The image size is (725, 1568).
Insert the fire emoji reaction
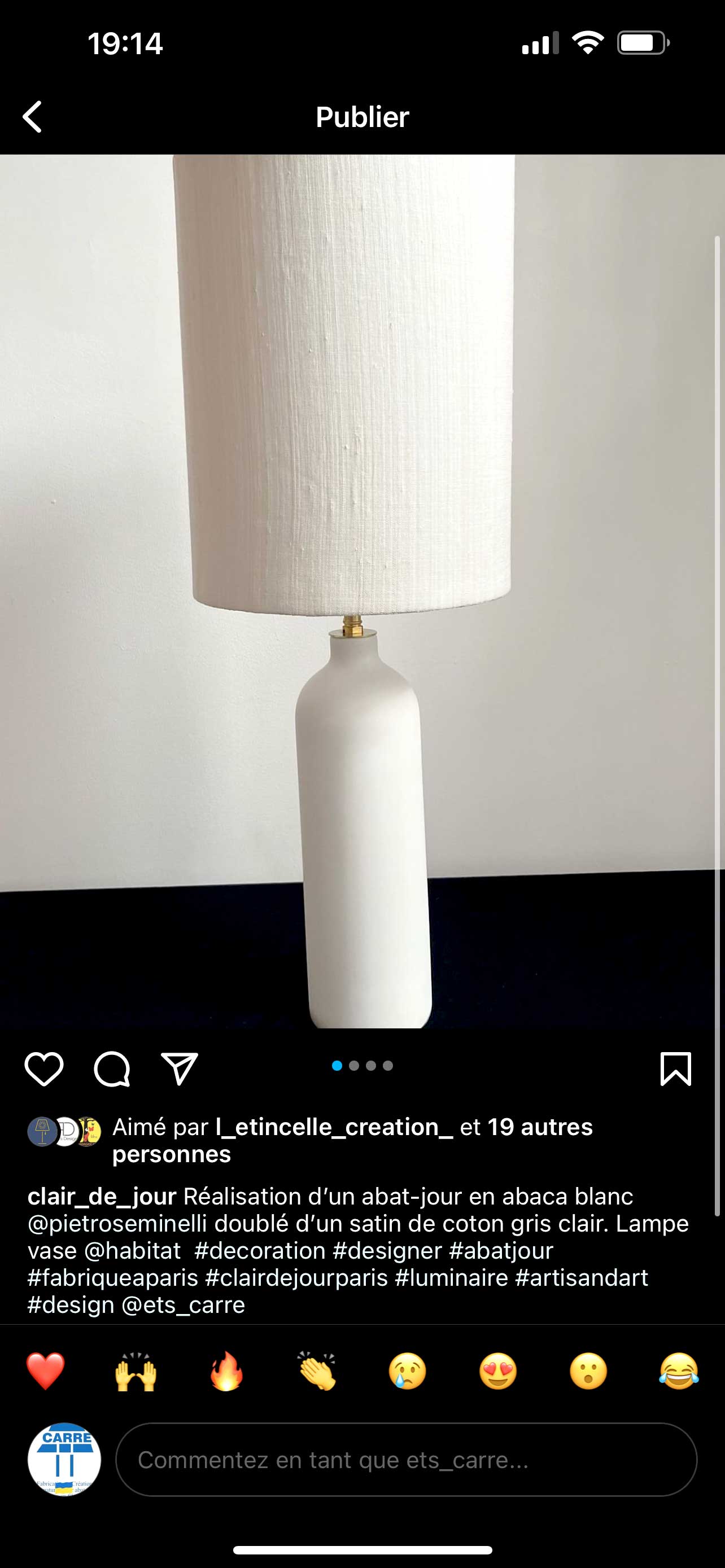226,1371
